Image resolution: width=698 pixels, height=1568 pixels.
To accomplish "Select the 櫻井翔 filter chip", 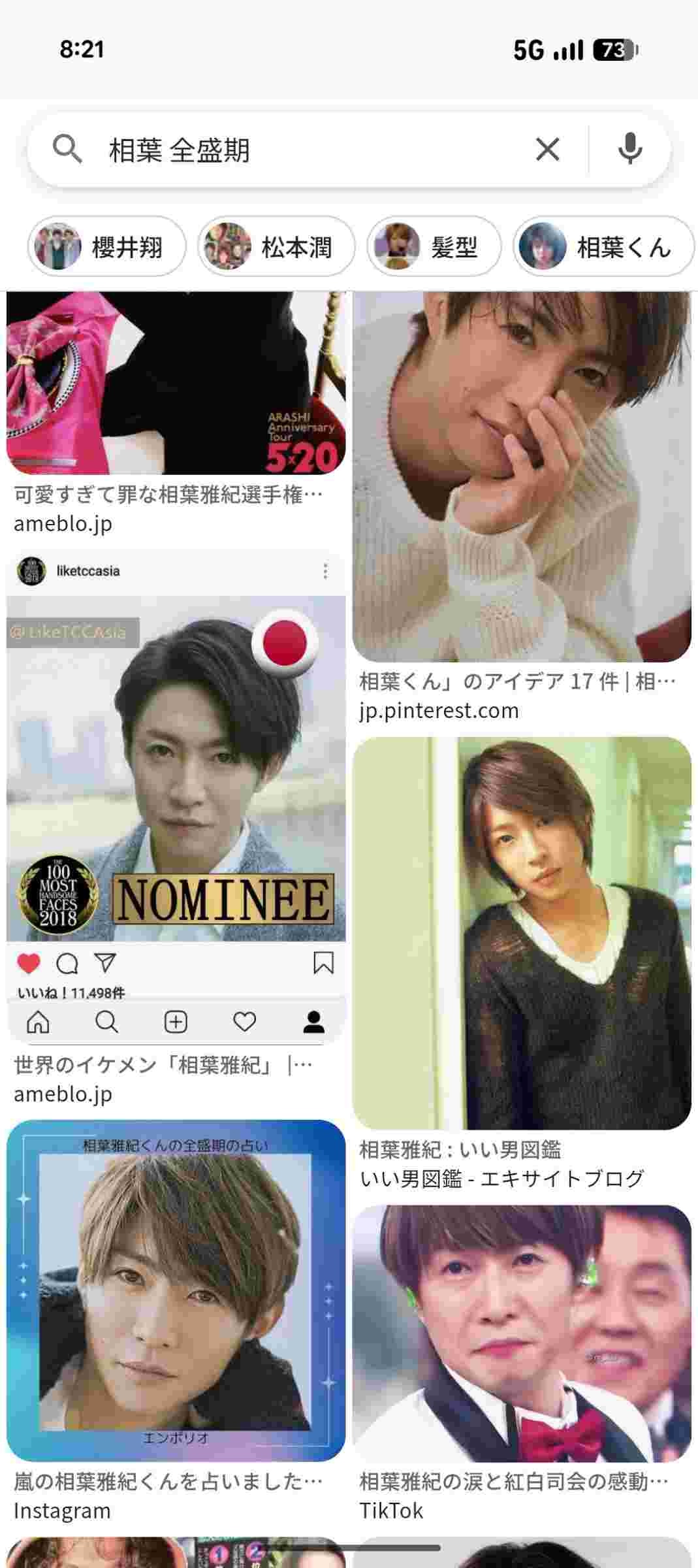I will (x=107, y=247).
